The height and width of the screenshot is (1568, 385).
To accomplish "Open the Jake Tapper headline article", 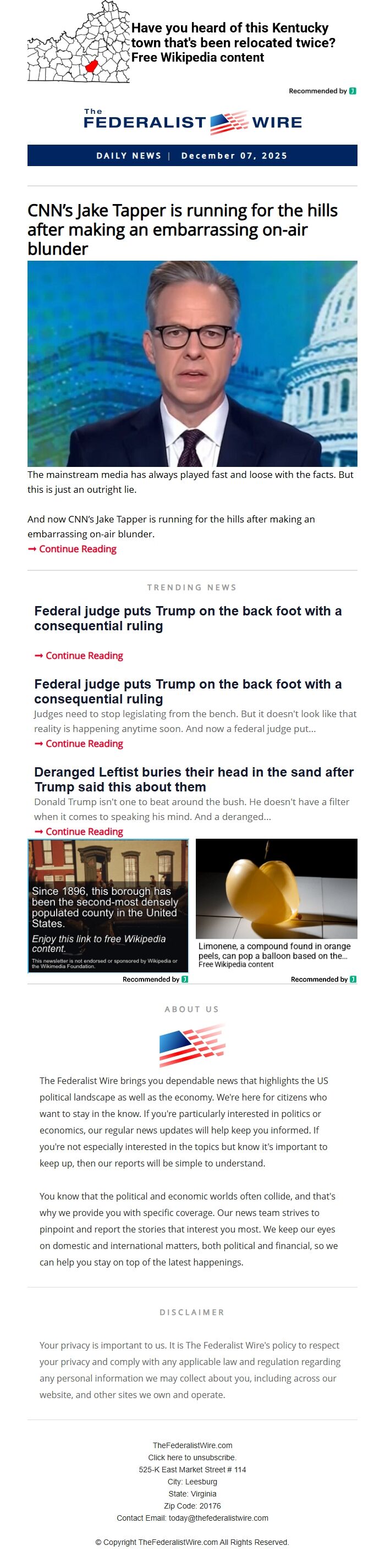I will point(182,229).
